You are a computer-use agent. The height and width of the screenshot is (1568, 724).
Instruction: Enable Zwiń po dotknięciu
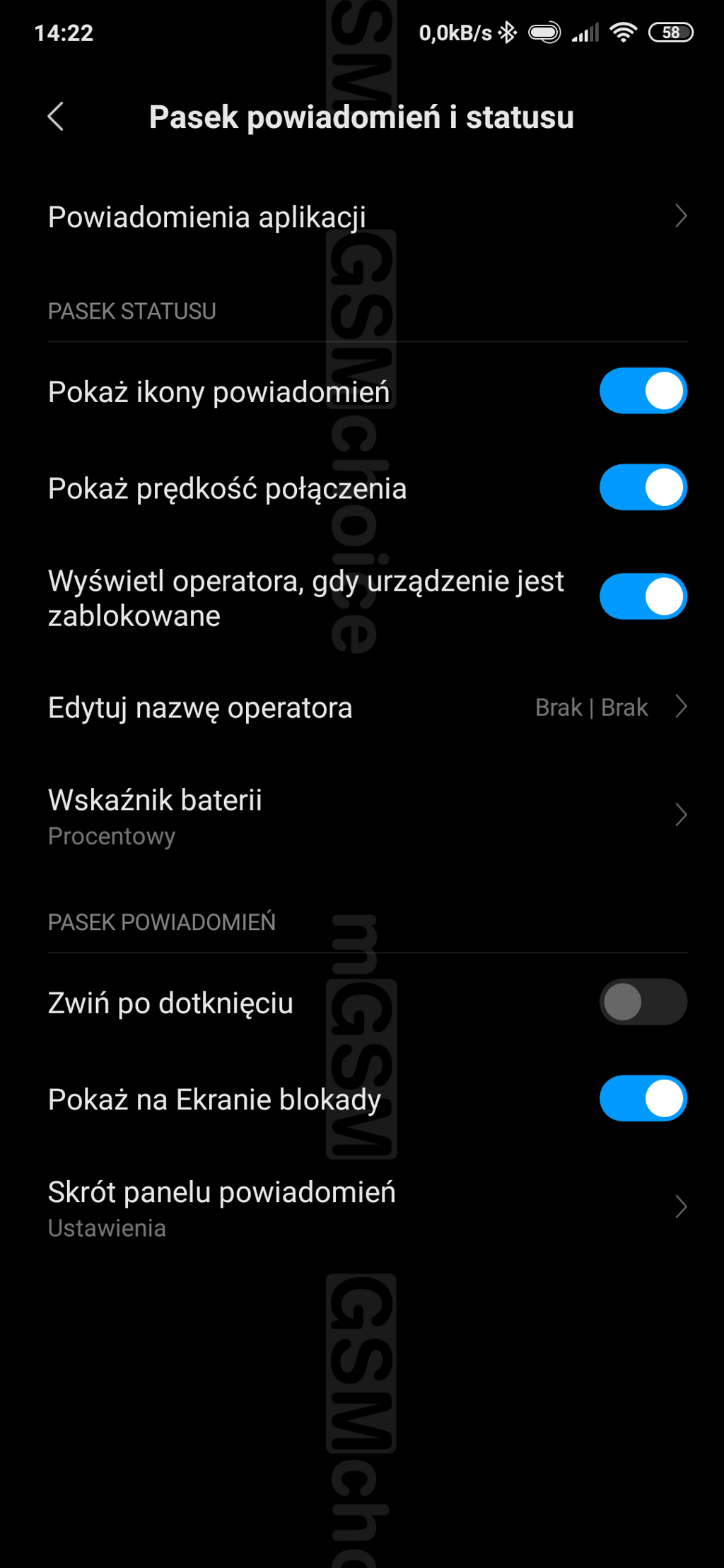(x=642, y=1002)
